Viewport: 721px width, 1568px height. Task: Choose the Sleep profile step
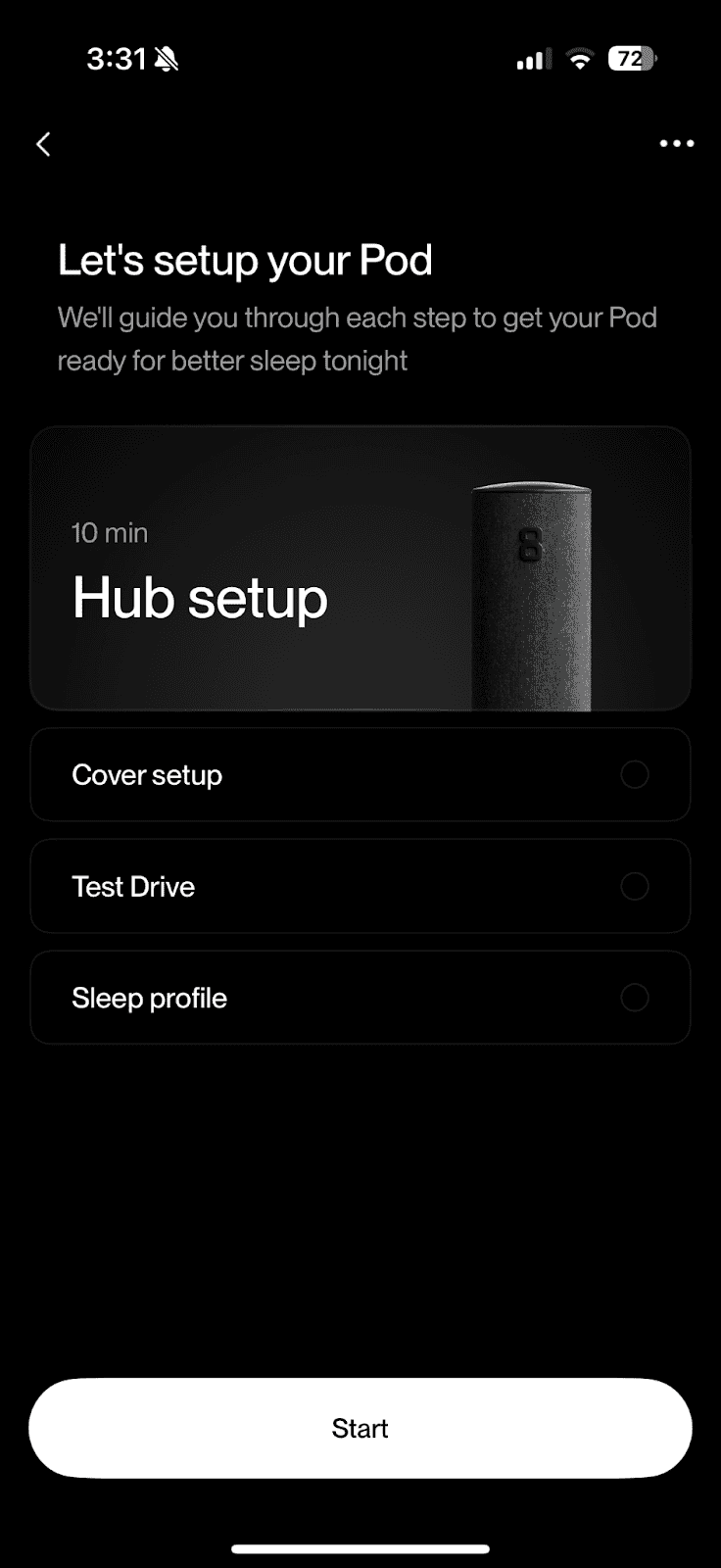tap(360, 998)
